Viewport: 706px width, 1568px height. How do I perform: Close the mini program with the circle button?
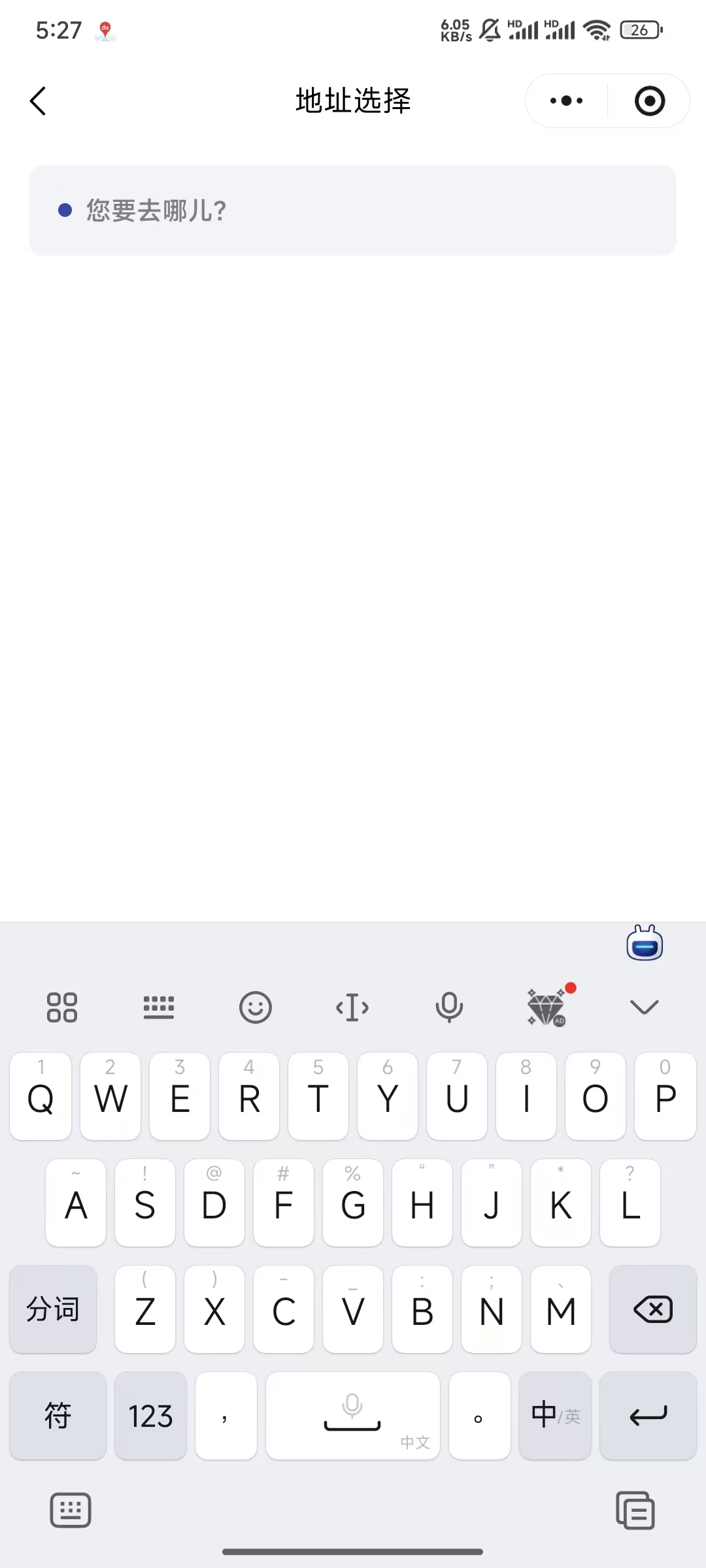[x=650, y=101]
